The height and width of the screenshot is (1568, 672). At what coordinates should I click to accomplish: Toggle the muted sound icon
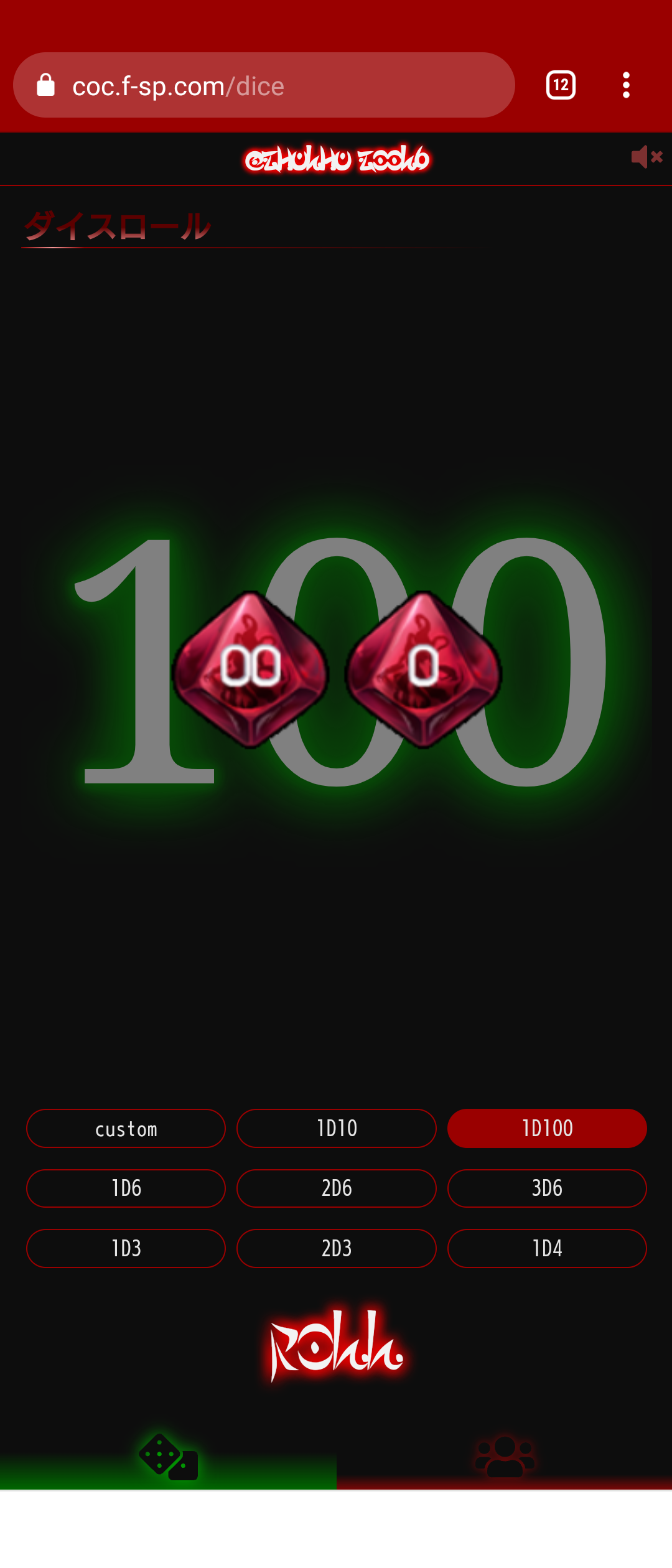pyautogui.click(x=646, y=157)
